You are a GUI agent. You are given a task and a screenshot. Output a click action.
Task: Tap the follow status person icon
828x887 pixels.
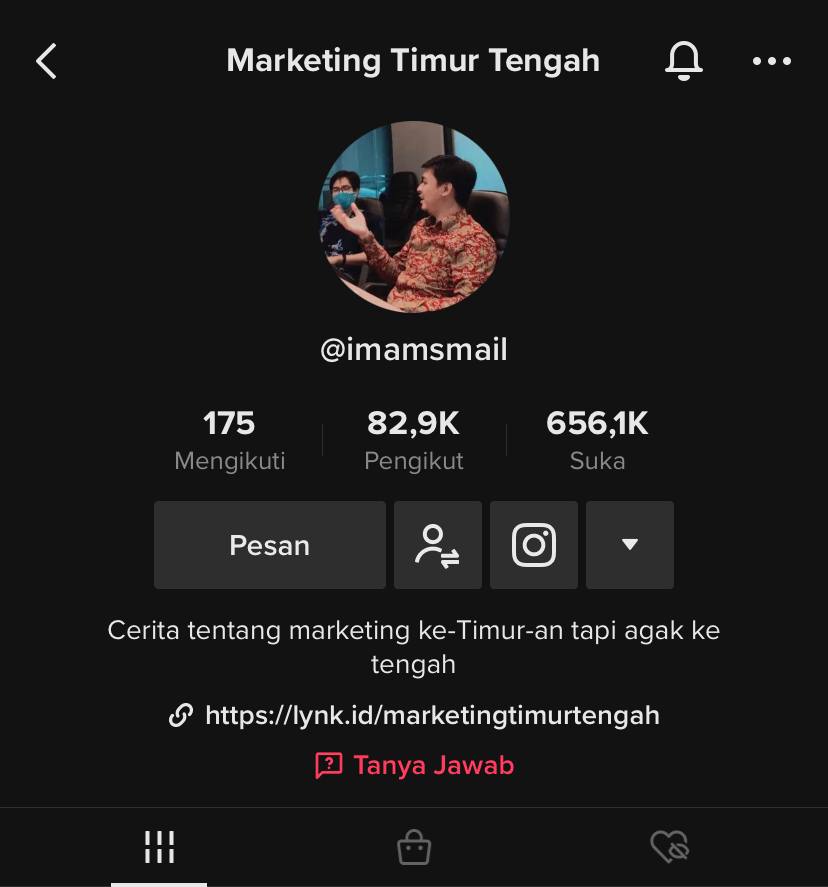[438, 545]
